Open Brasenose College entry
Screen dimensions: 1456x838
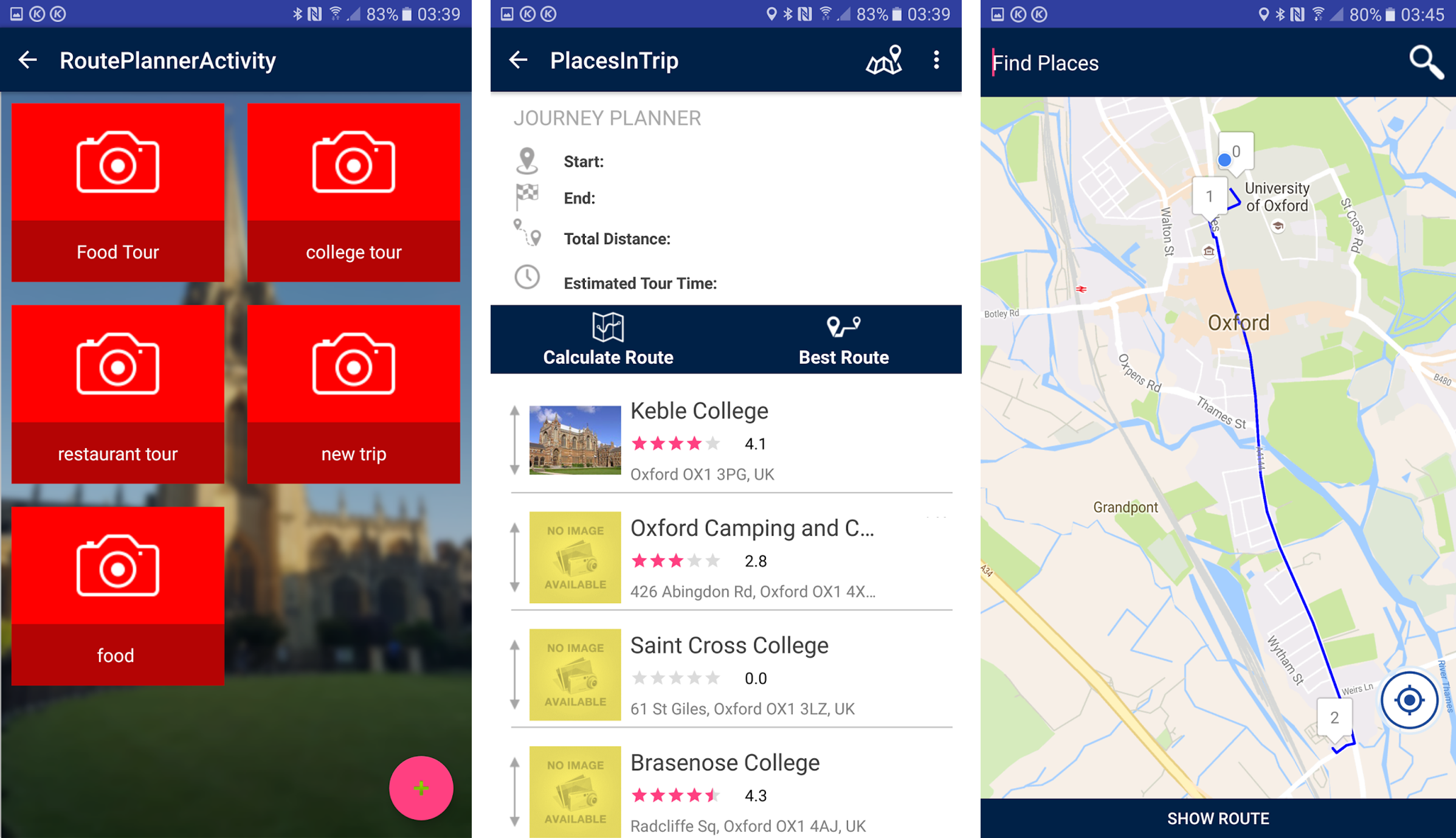coord(730,792)
